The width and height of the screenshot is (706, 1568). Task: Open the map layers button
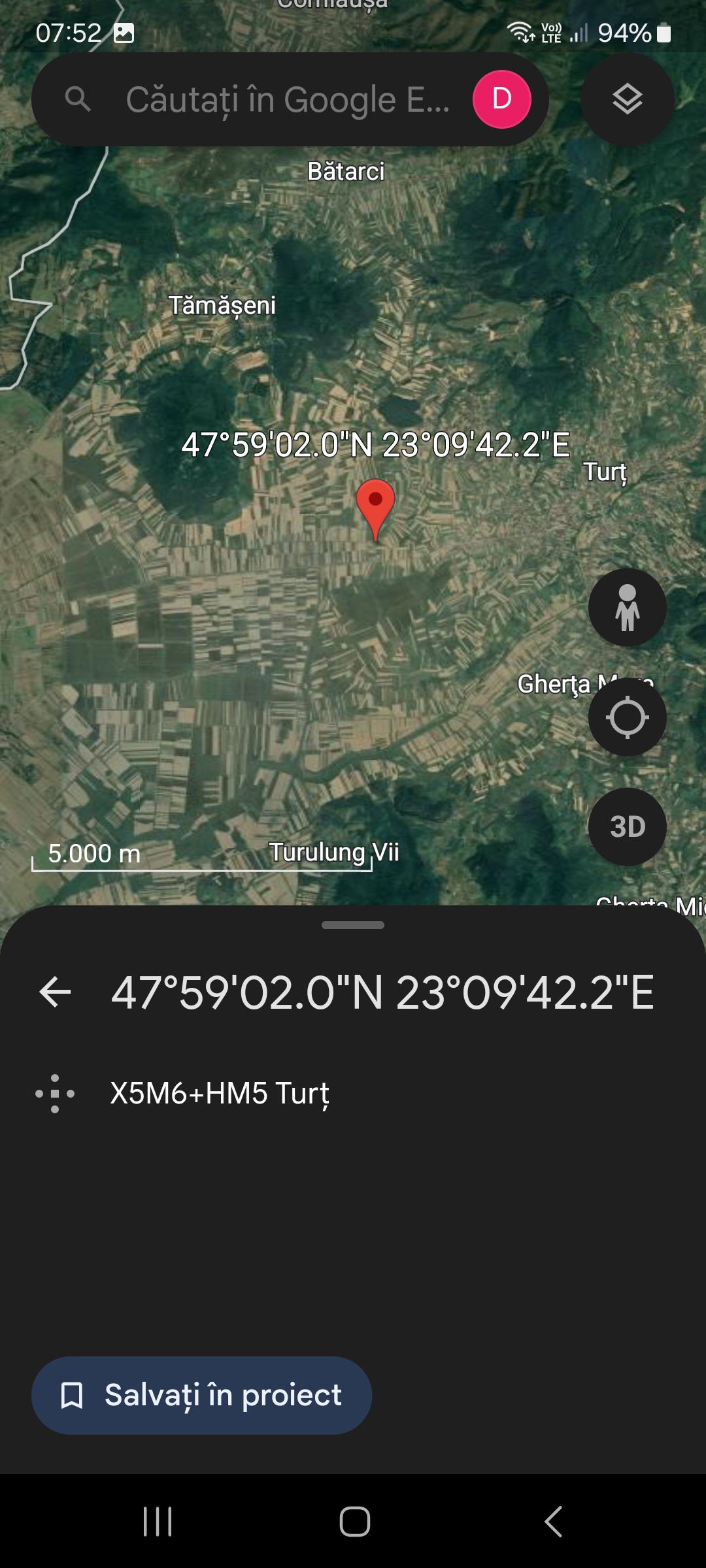click(627, 99)
